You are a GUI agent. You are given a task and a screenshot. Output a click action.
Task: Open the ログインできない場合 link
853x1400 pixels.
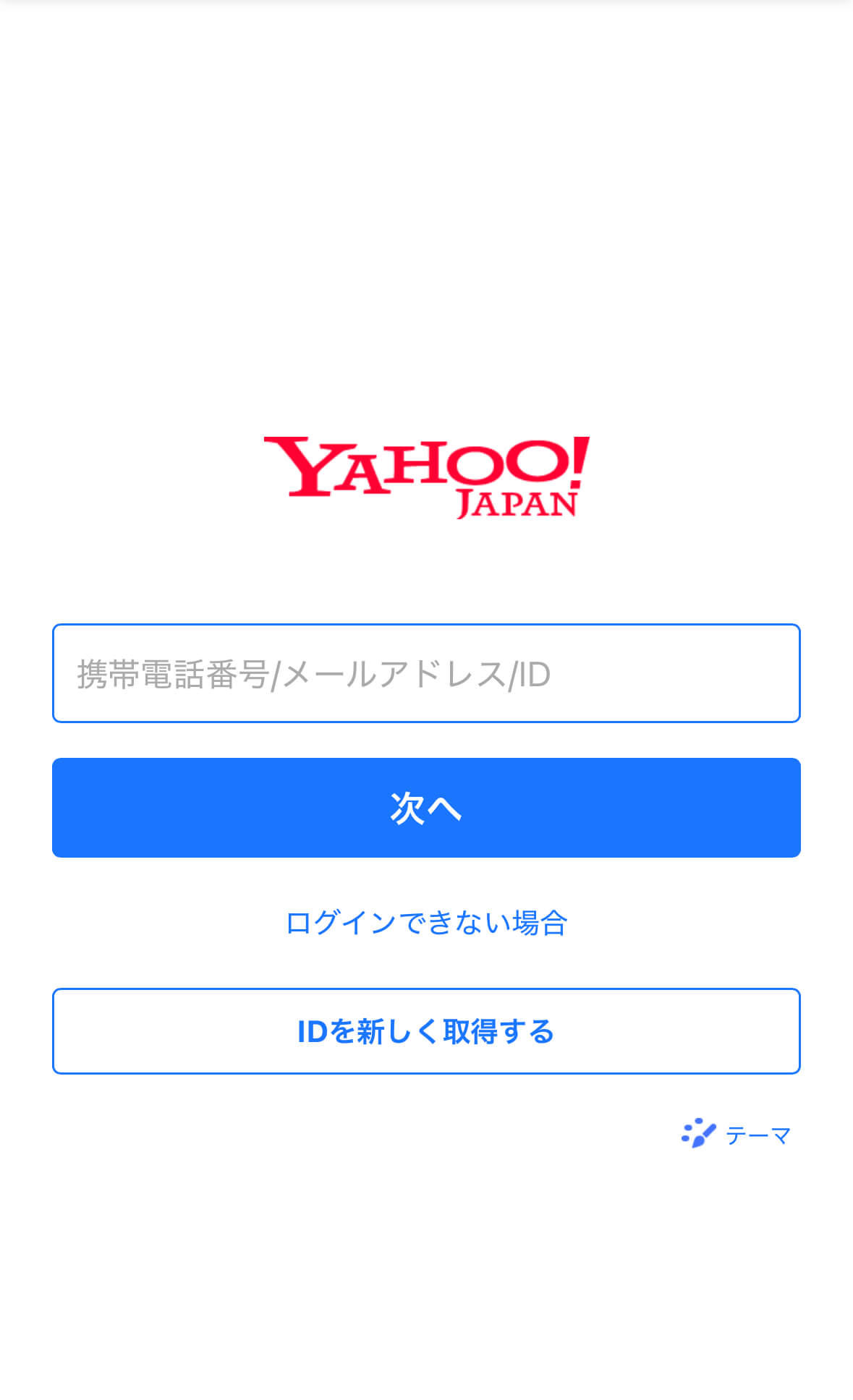pos(426,923)
